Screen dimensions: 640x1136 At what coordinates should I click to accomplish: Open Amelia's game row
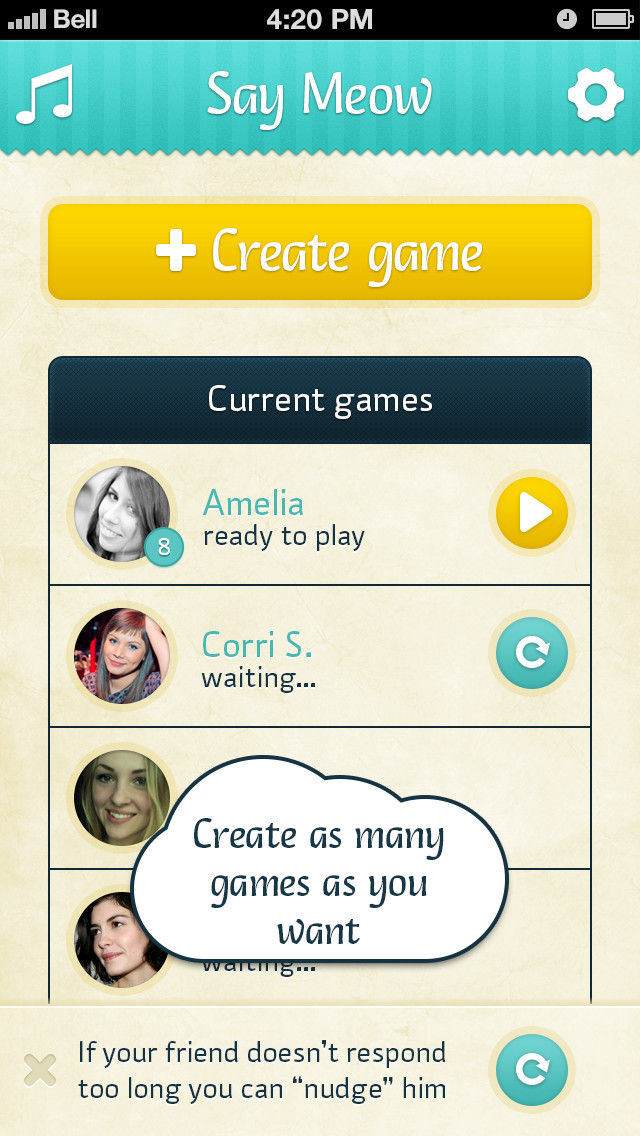click(320, 514)
